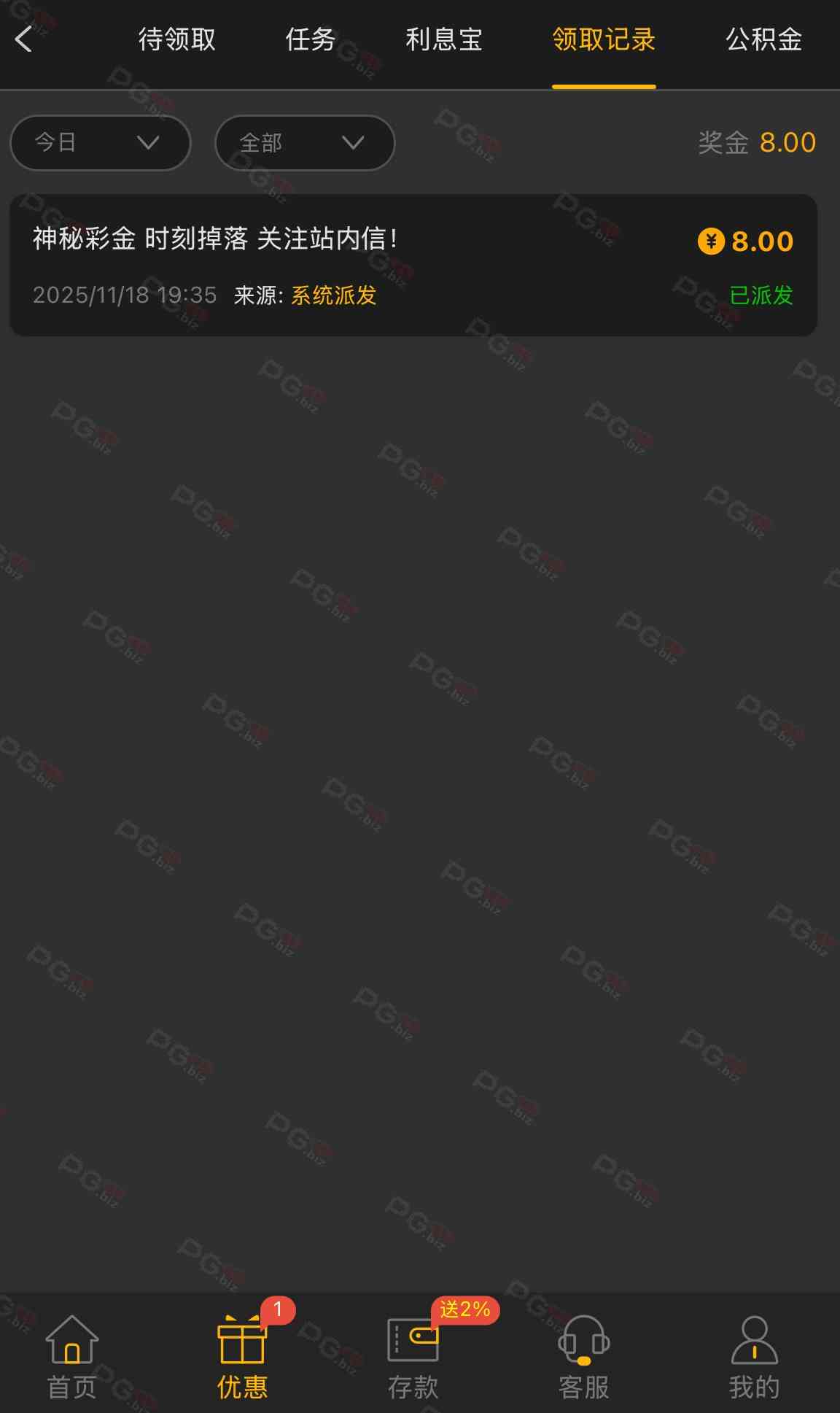Image resolution: width=840 pixels, height=1413 pixels.
Task: Open the 公积金 tab
Action: [x=763, y=39]
